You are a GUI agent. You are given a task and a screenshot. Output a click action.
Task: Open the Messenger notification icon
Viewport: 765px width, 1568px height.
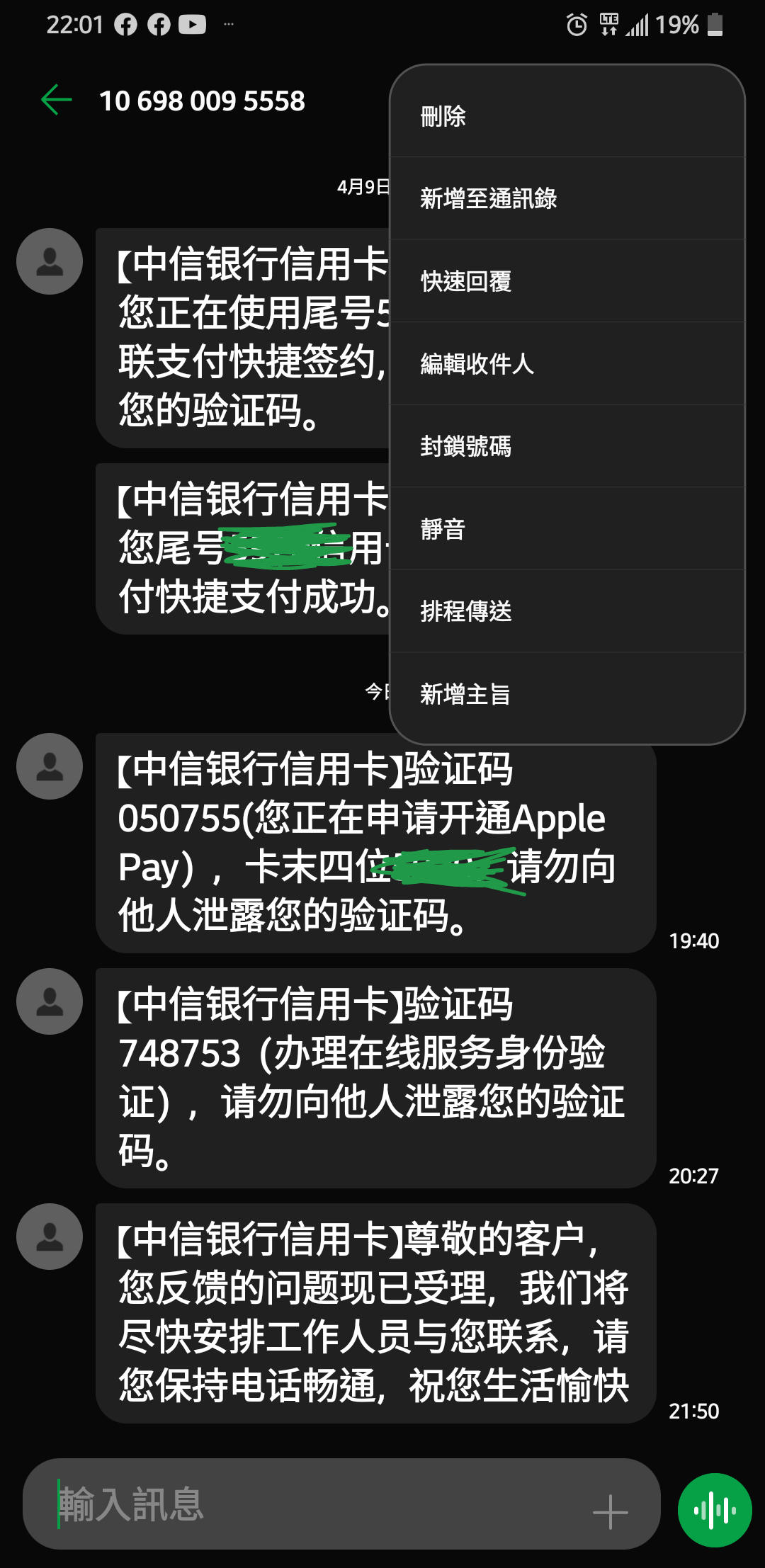click(159, 23)
